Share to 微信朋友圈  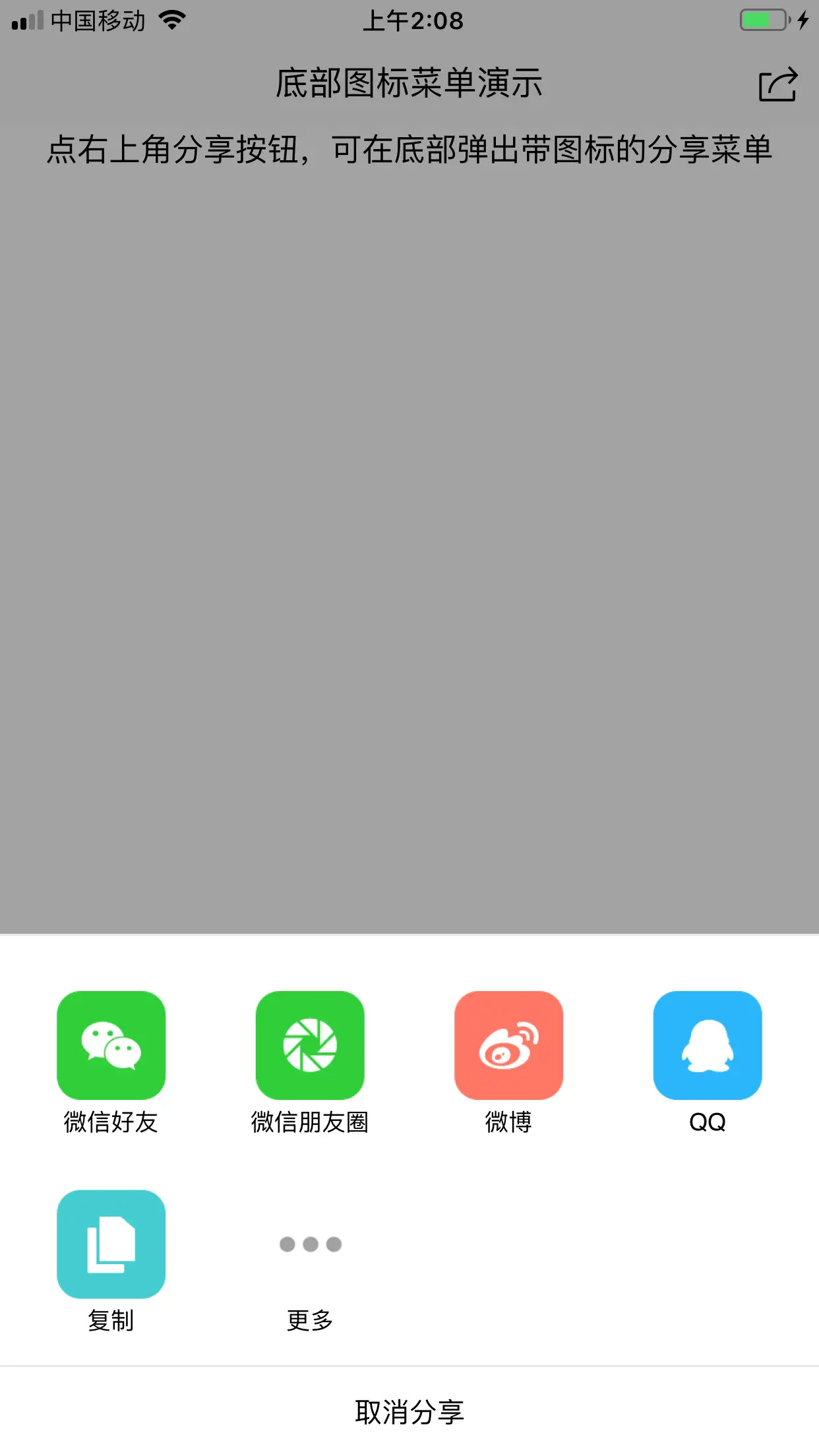310,1046
